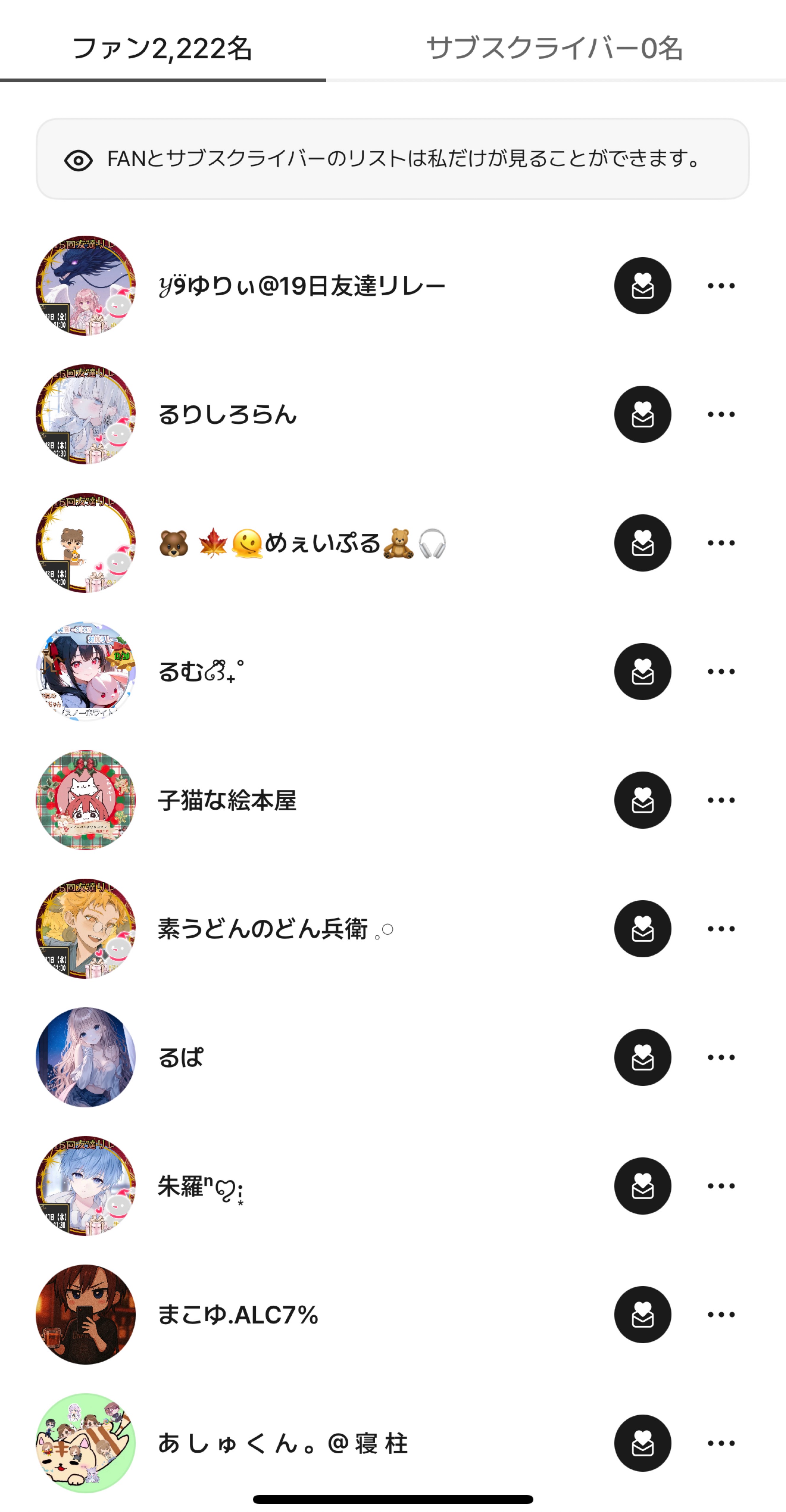786x1512 pixels.
Task: Open the options menu for ゆりぃ
Action: tap(720, 286)
